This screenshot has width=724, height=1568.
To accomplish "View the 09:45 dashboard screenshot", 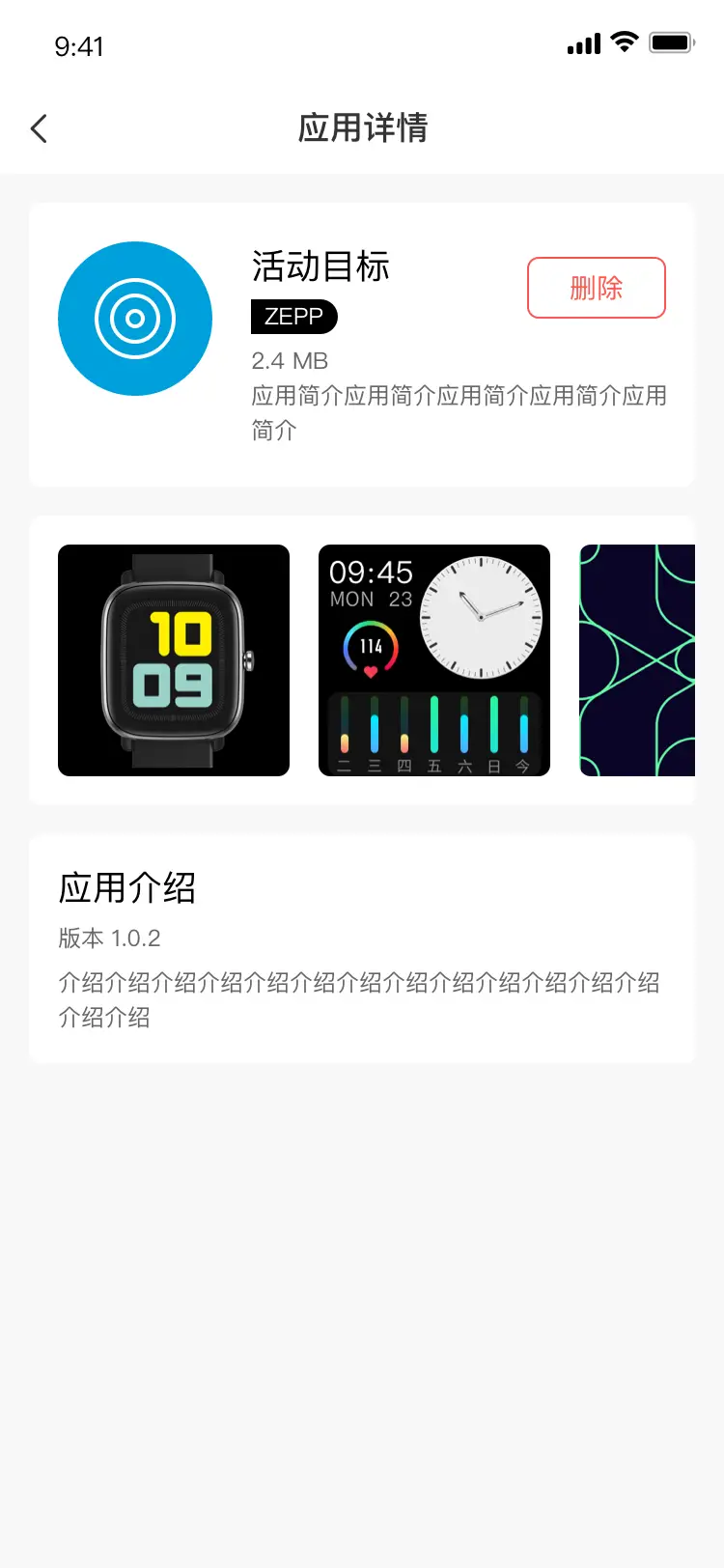I will pyautogui.click(x=434, y=660).
